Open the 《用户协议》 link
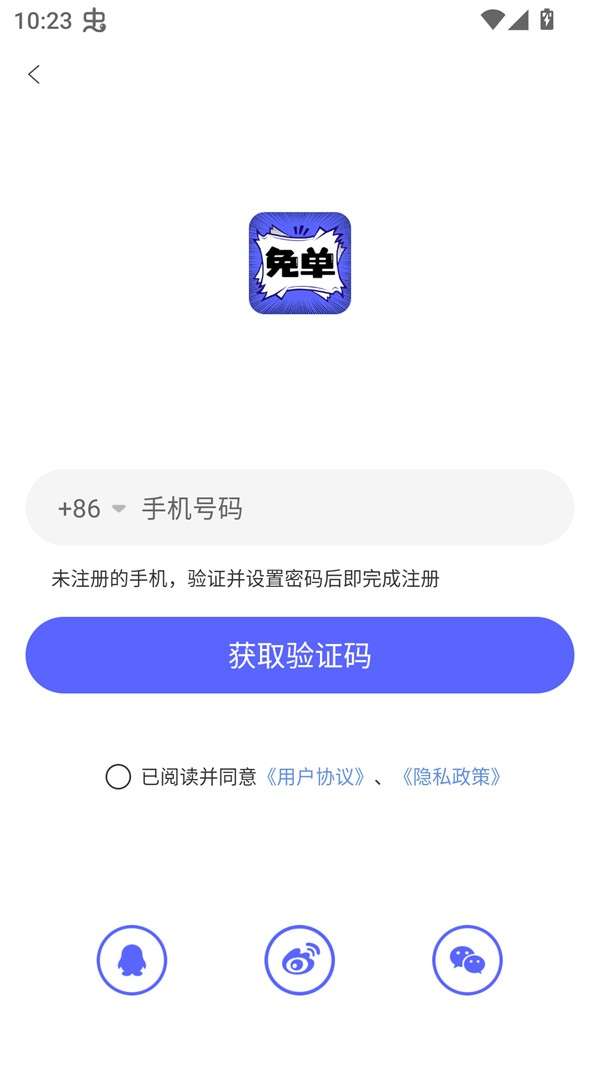 coord(315,777)
